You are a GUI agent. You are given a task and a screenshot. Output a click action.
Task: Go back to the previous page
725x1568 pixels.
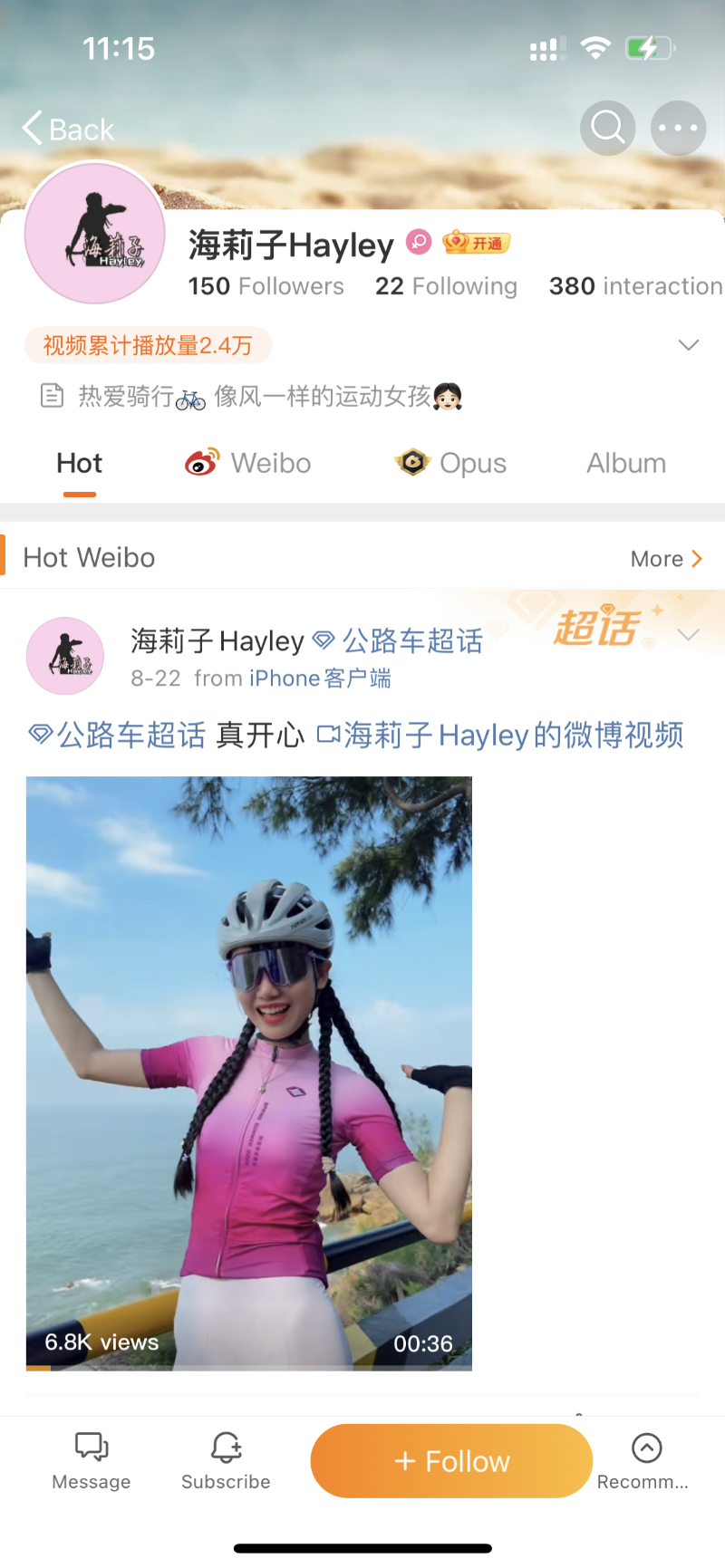tap(68, 129)
